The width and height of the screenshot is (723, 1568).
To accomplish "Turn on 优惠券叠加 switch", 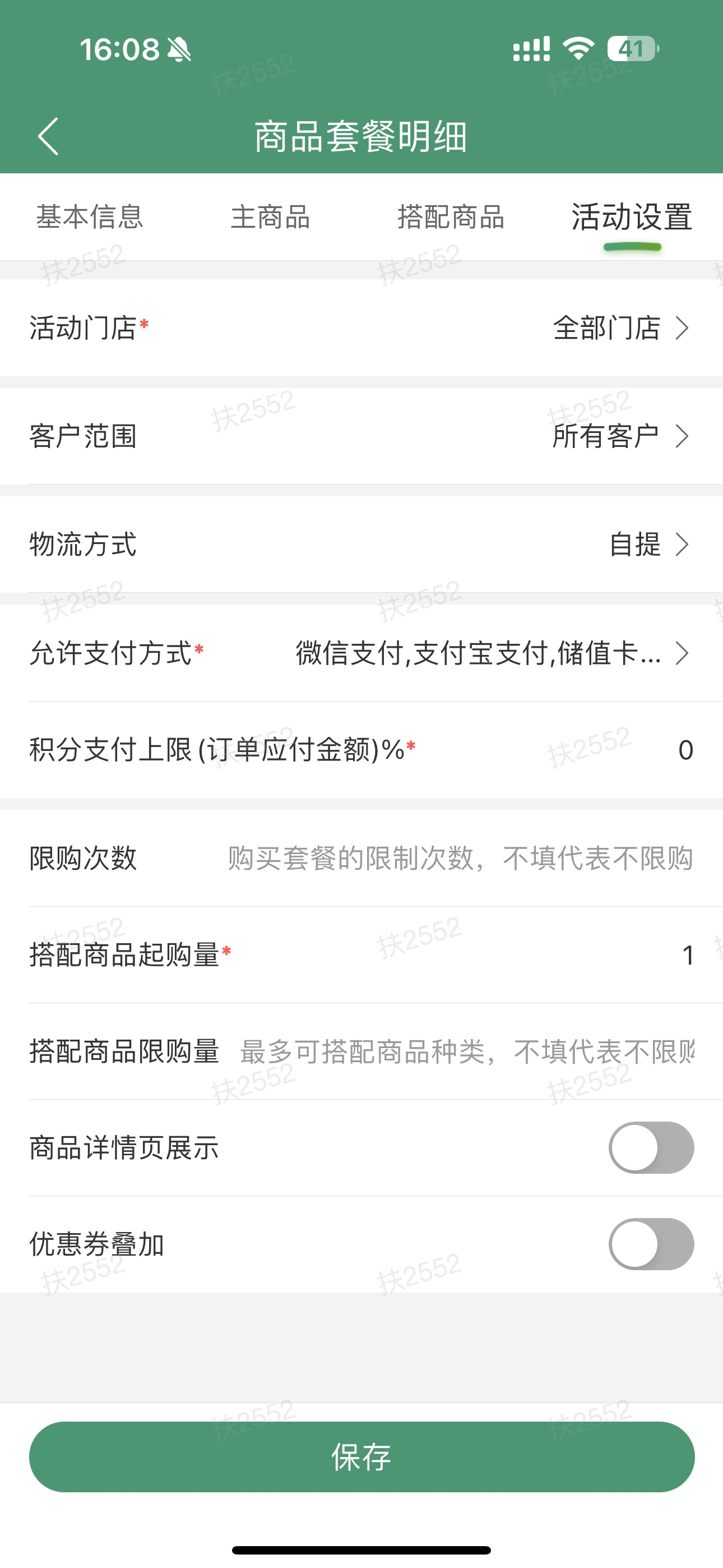I will (651, 1244).
